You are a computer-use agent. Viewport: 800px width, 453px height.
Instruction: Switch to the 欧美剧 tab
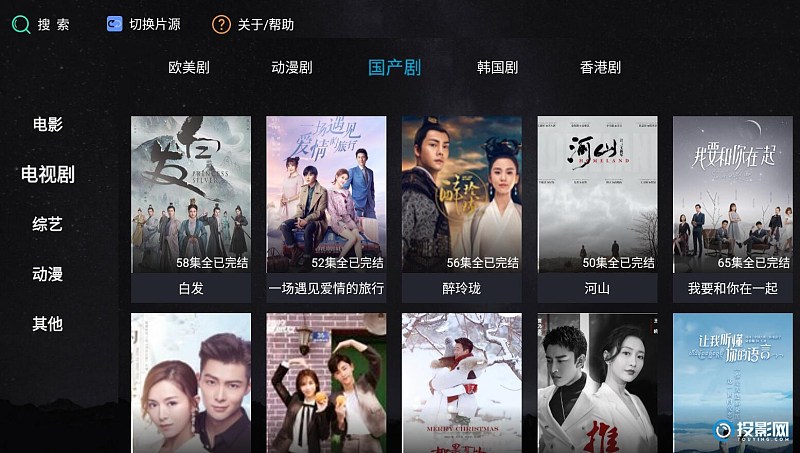[189, 68]
